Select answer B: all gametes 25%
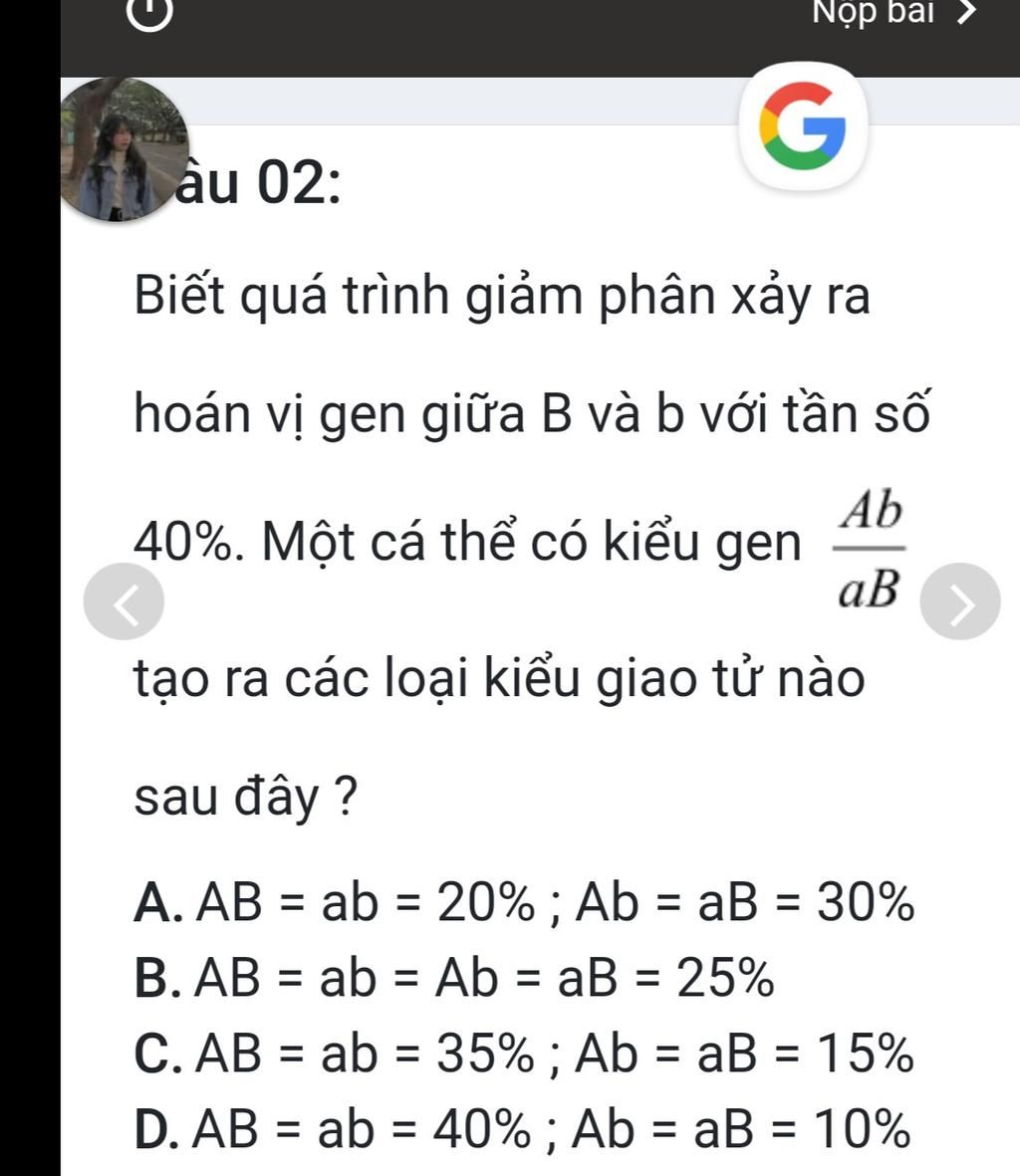 click(x=453, y=979)
